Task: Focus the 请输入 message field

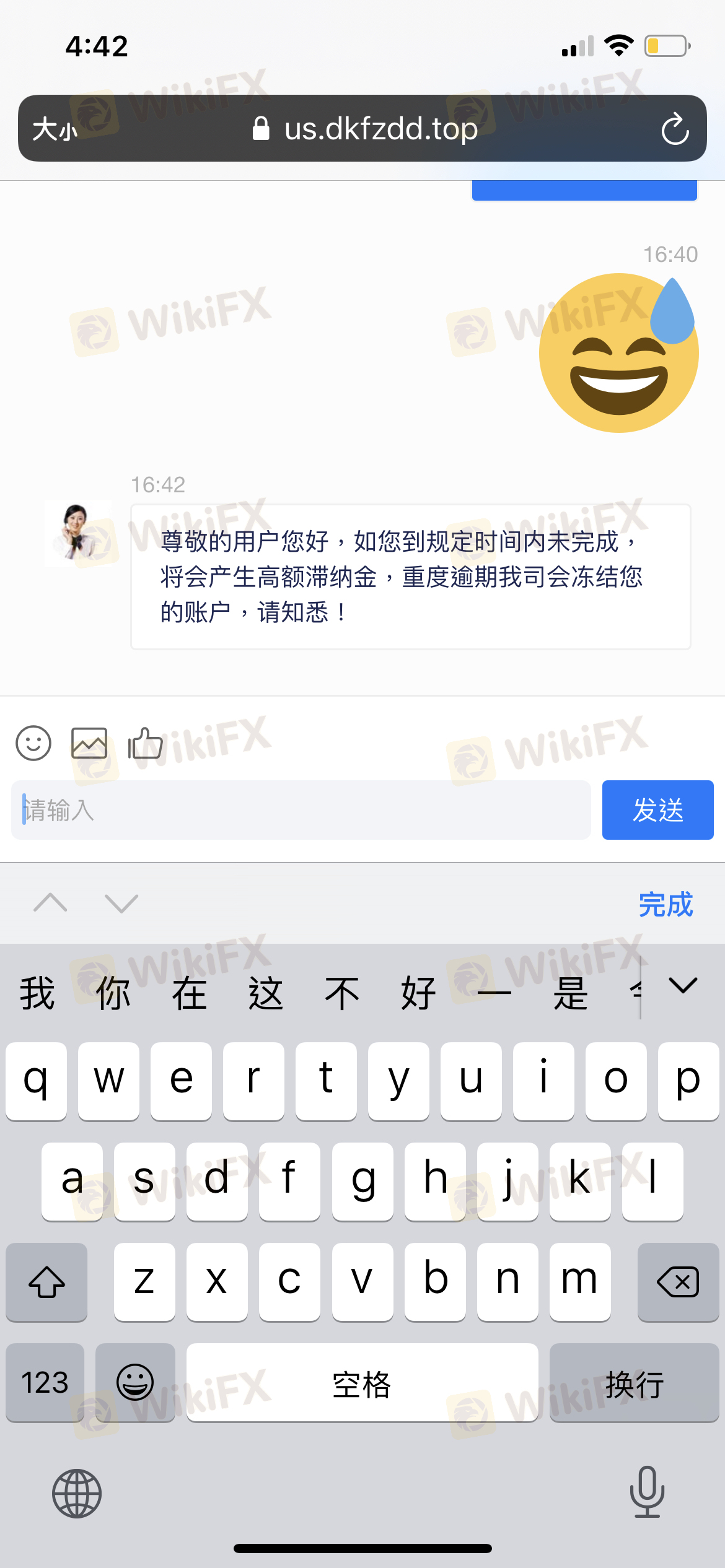Action: tap(301, 810)
